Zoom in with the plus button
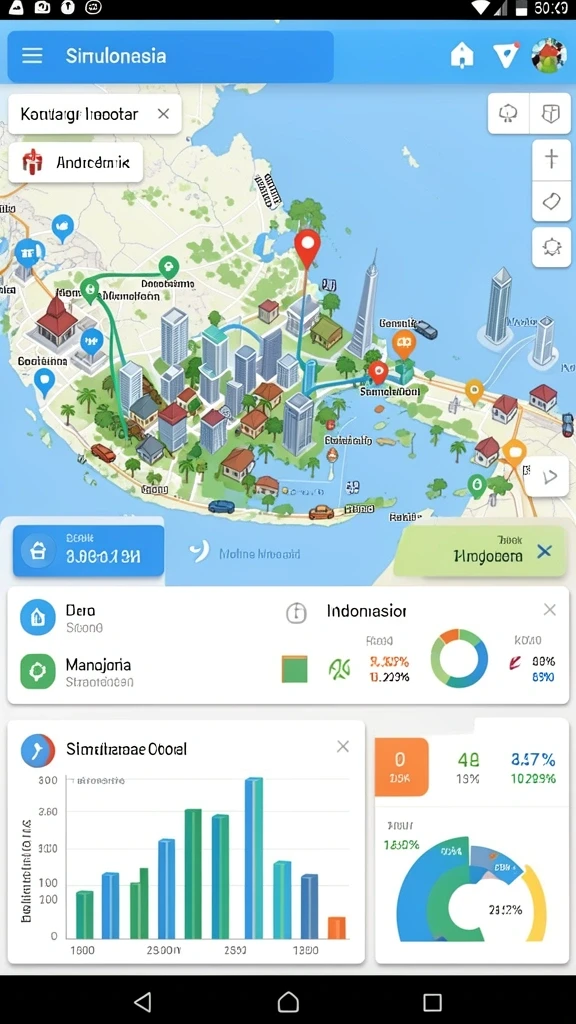576x1024 pixels. pos(552,159)
